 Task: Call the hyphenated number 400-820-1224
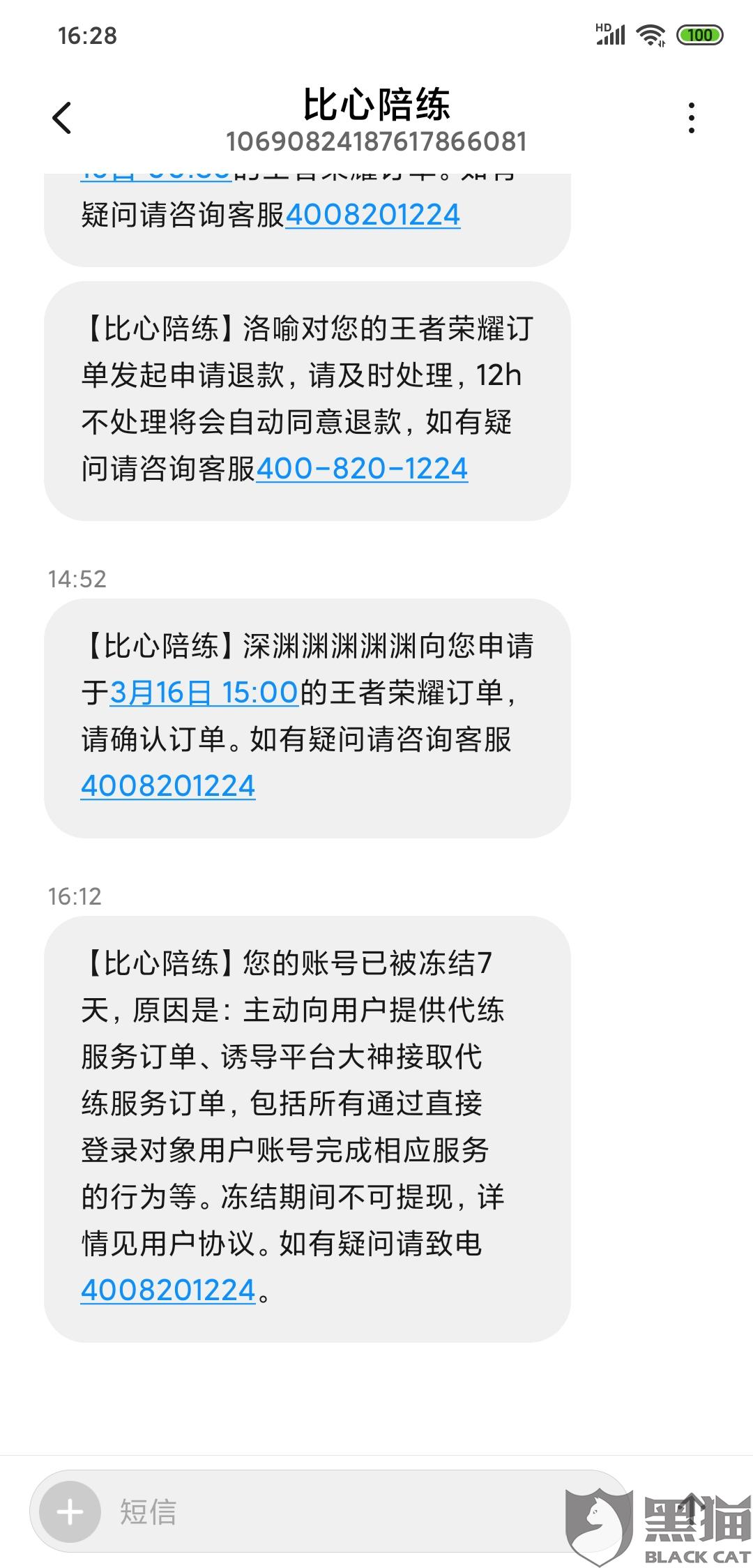pyautogui.click(x=362, y=469)
